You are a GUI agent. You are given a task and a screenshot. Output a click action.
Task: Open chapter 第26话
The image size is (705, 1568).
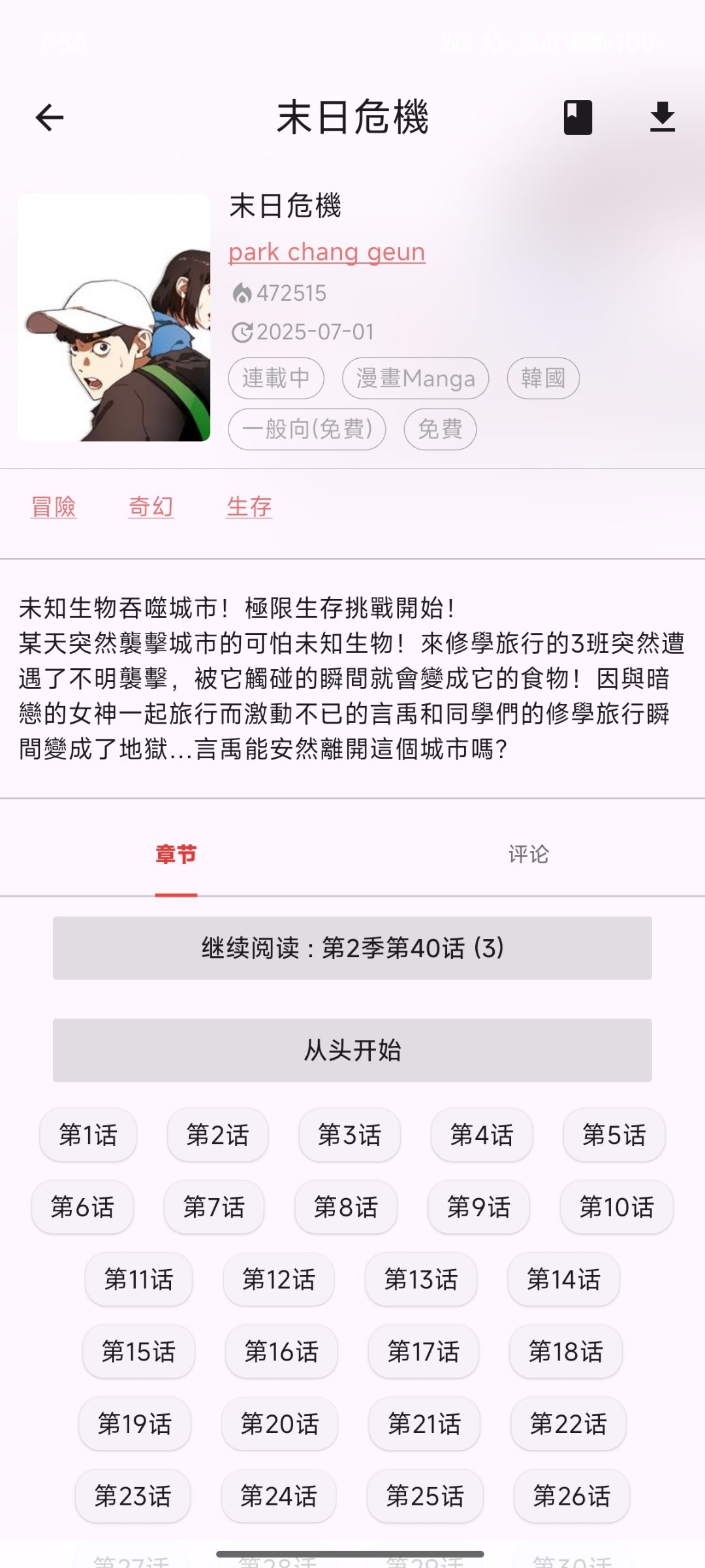(571, 1496)
